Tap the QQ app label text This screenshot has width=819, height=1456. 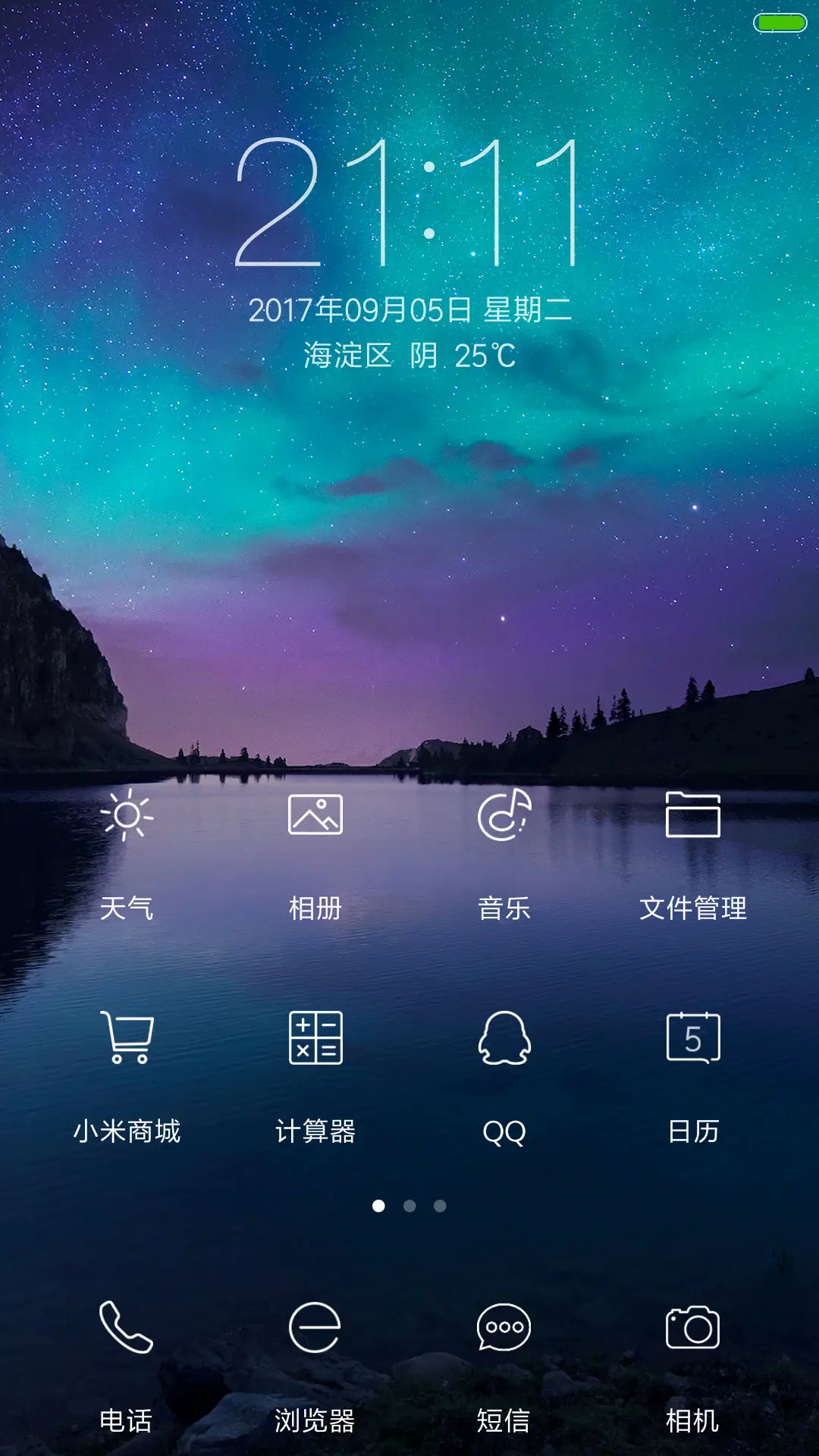505,1132
